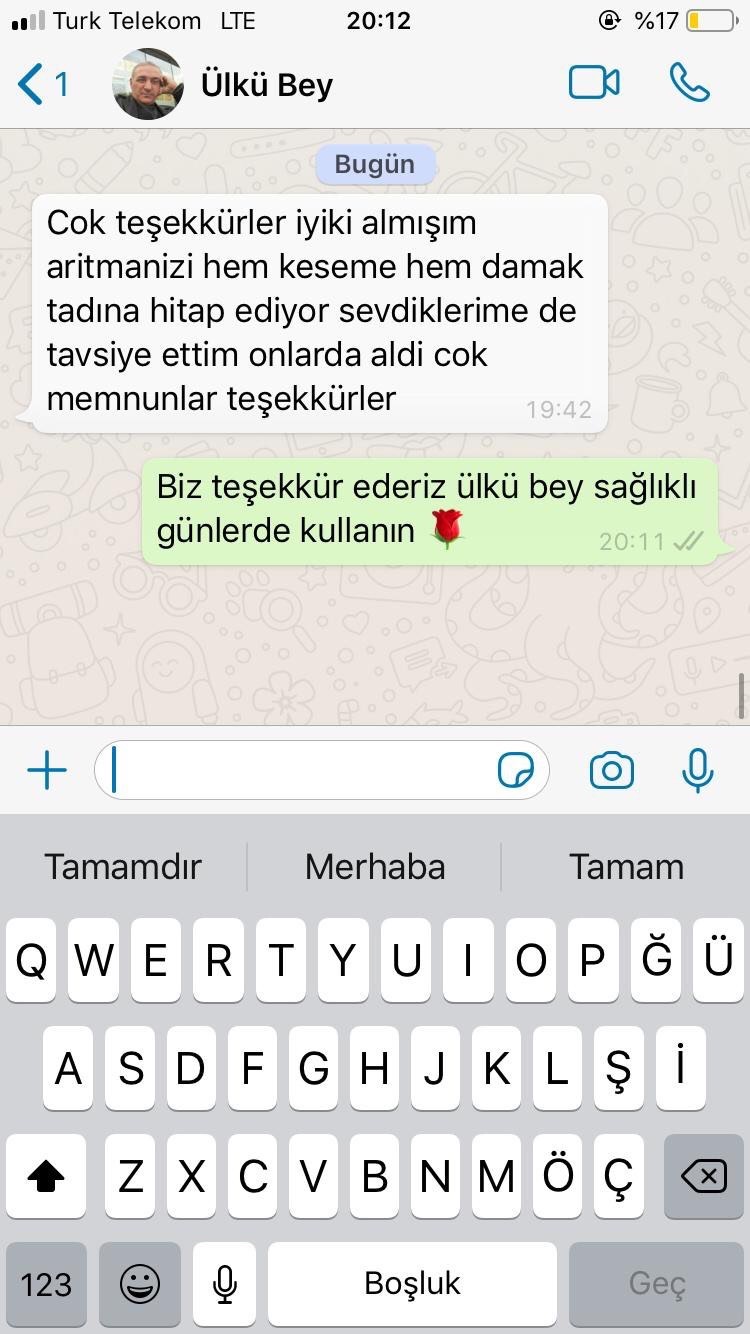The image size is (750, 1334).
Task: Start a voice call with Ülkü Bey
Action: pyautogui.click(x=690, y=84)
